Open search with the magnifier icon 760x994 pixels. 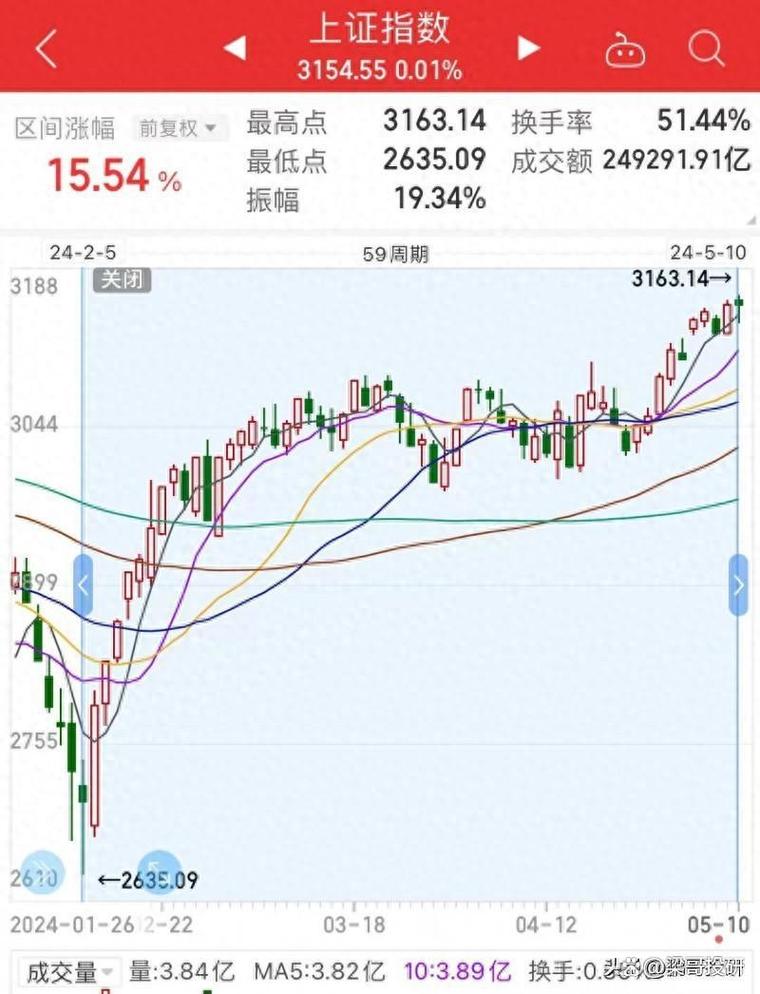[x=706, y=46]
